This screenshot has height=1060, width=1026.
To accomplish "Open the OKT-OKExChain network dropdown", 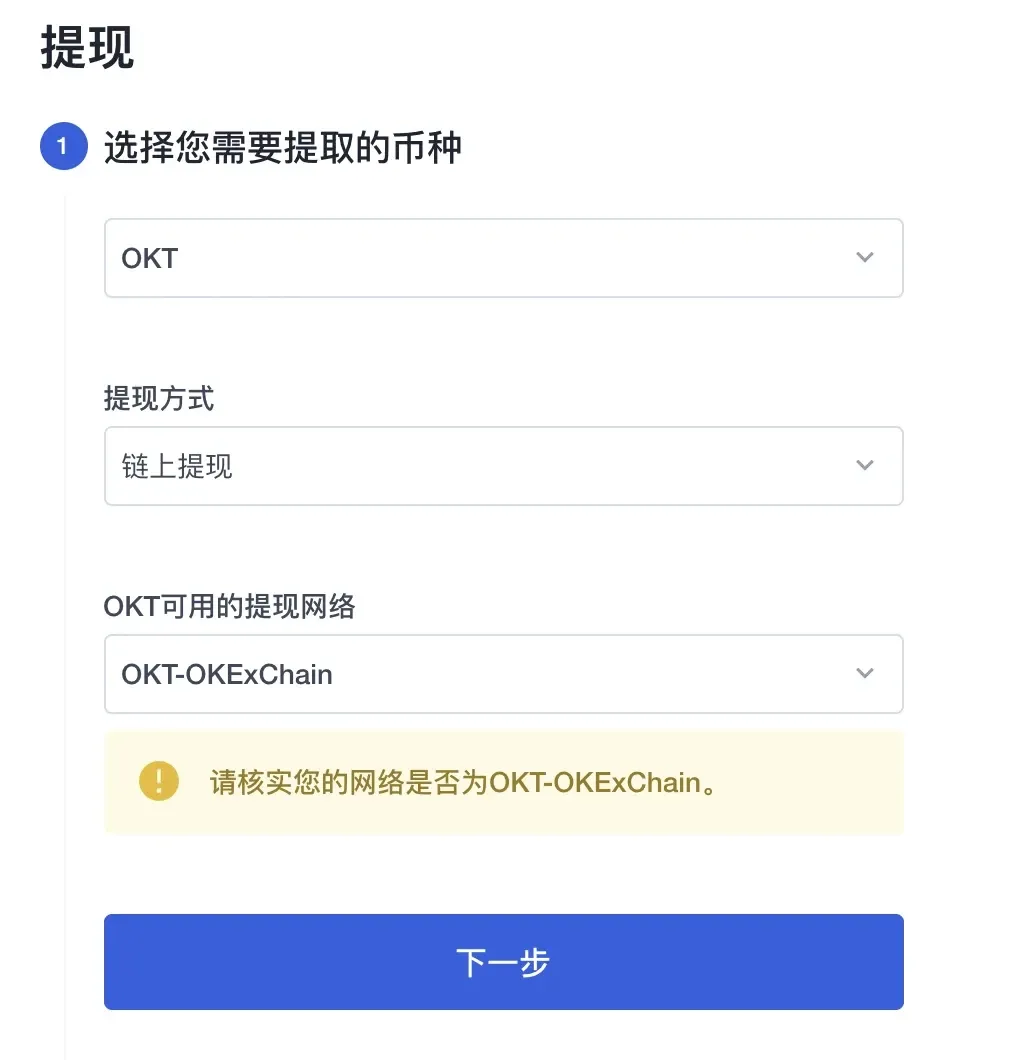I will [x=504, y=674].
